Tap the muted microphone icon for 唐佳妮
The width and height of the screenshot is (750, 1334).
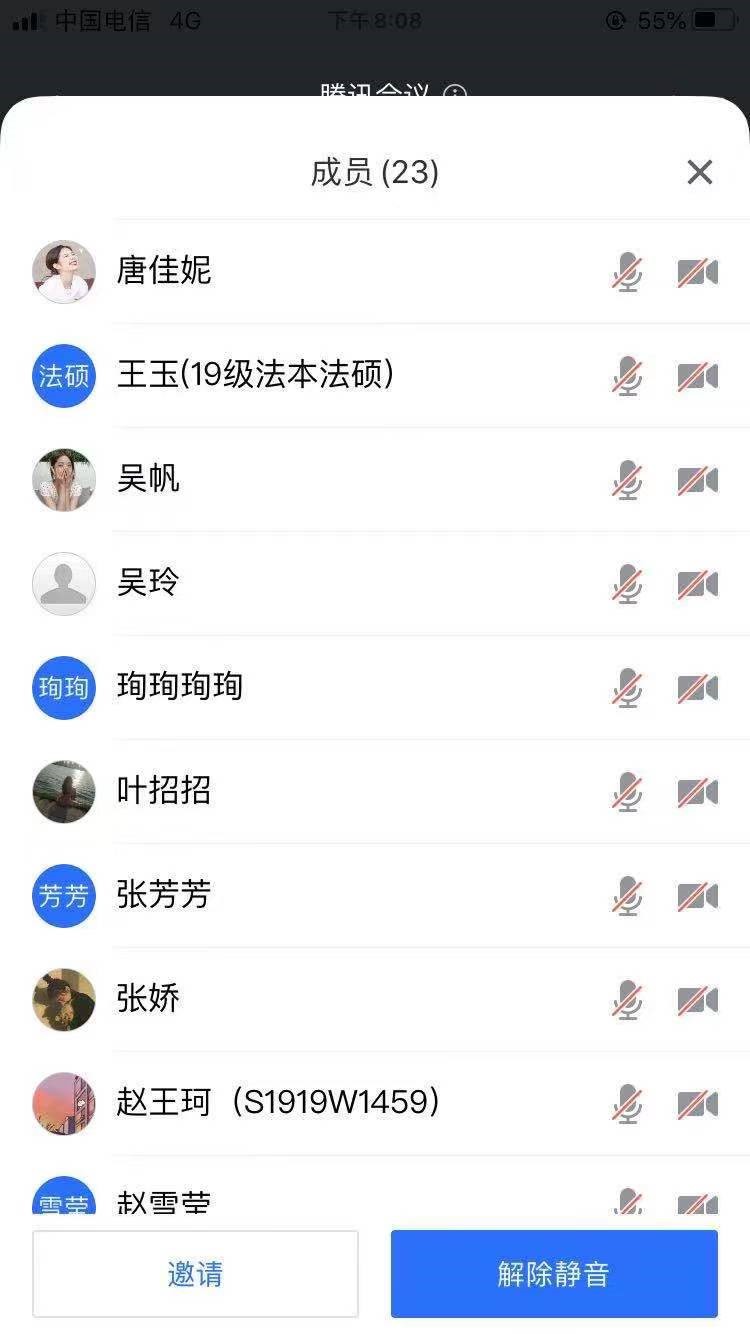(x=627, y=272)
